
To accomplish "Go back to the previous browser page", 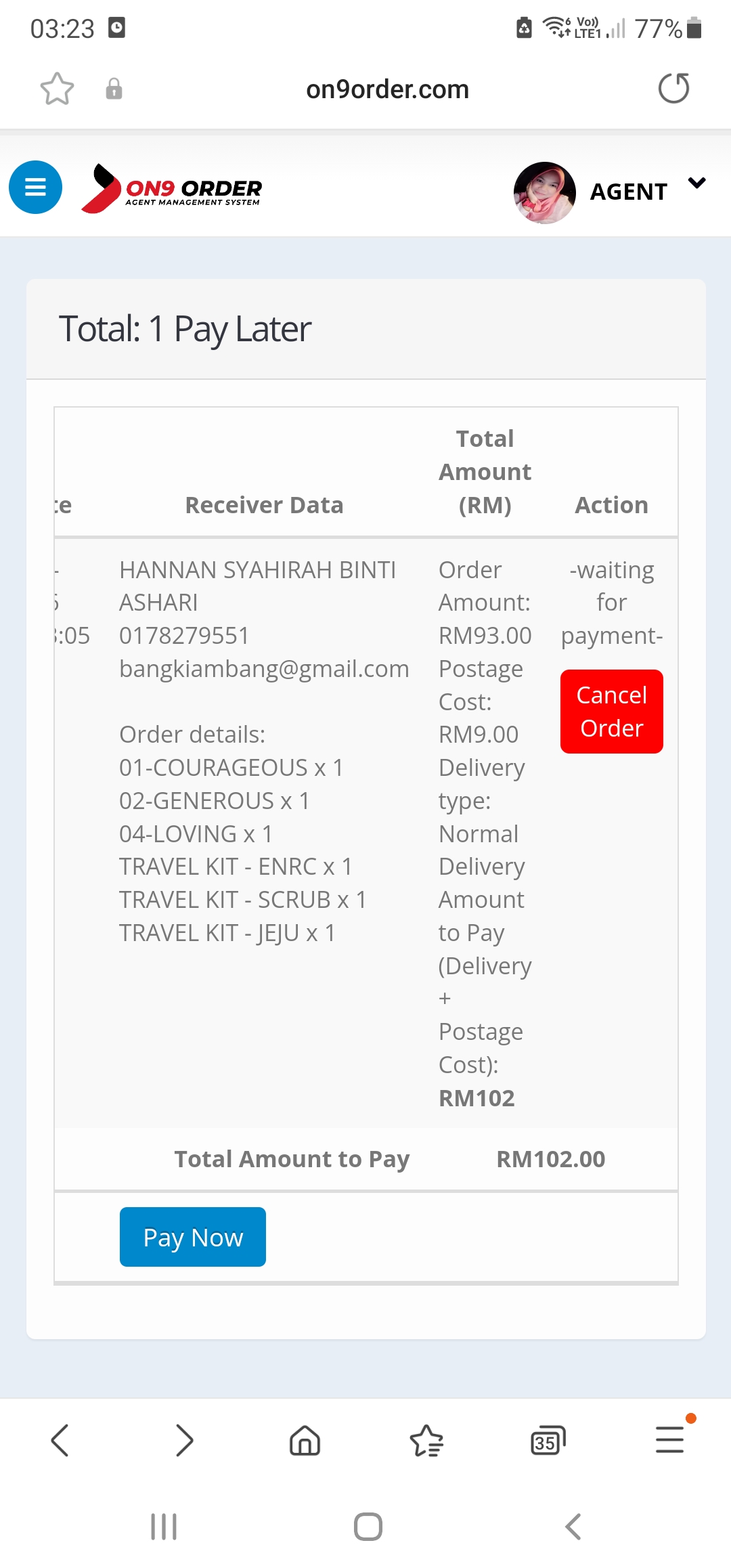I will point(60,1440).
